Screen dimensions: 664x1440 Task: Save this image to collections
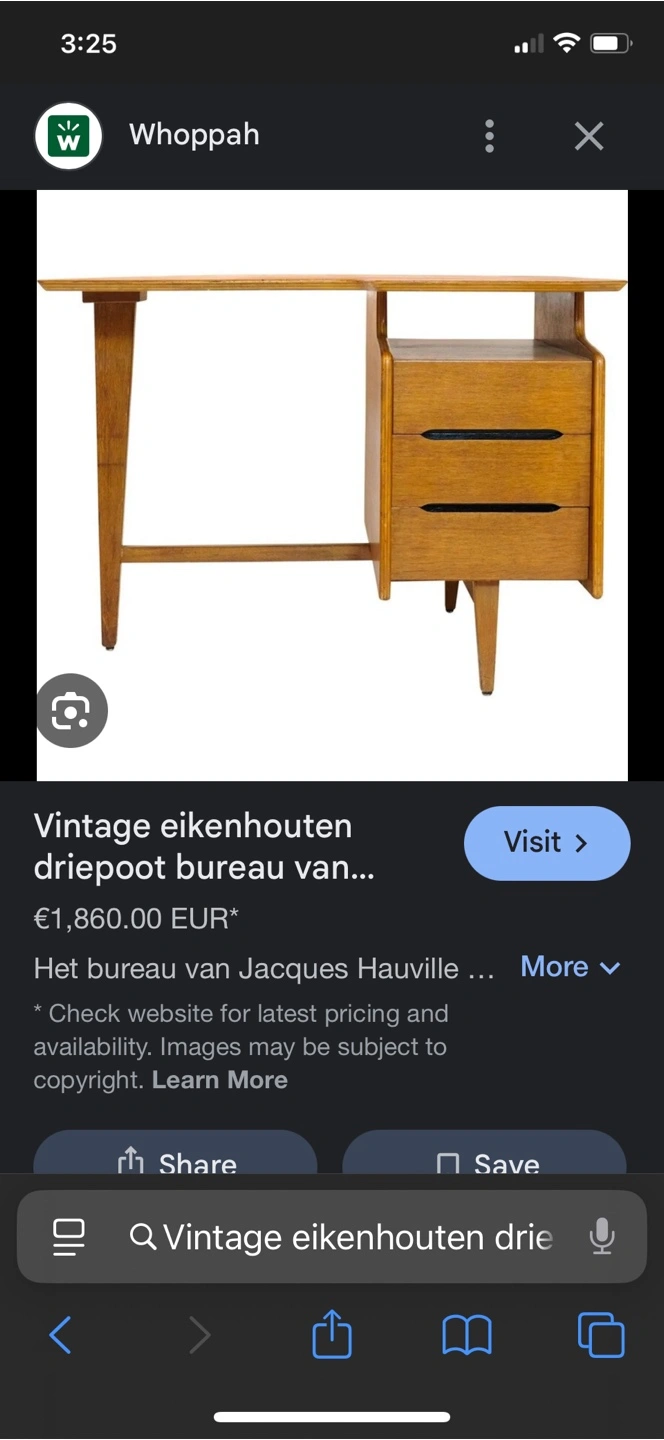pos(485,1160)
